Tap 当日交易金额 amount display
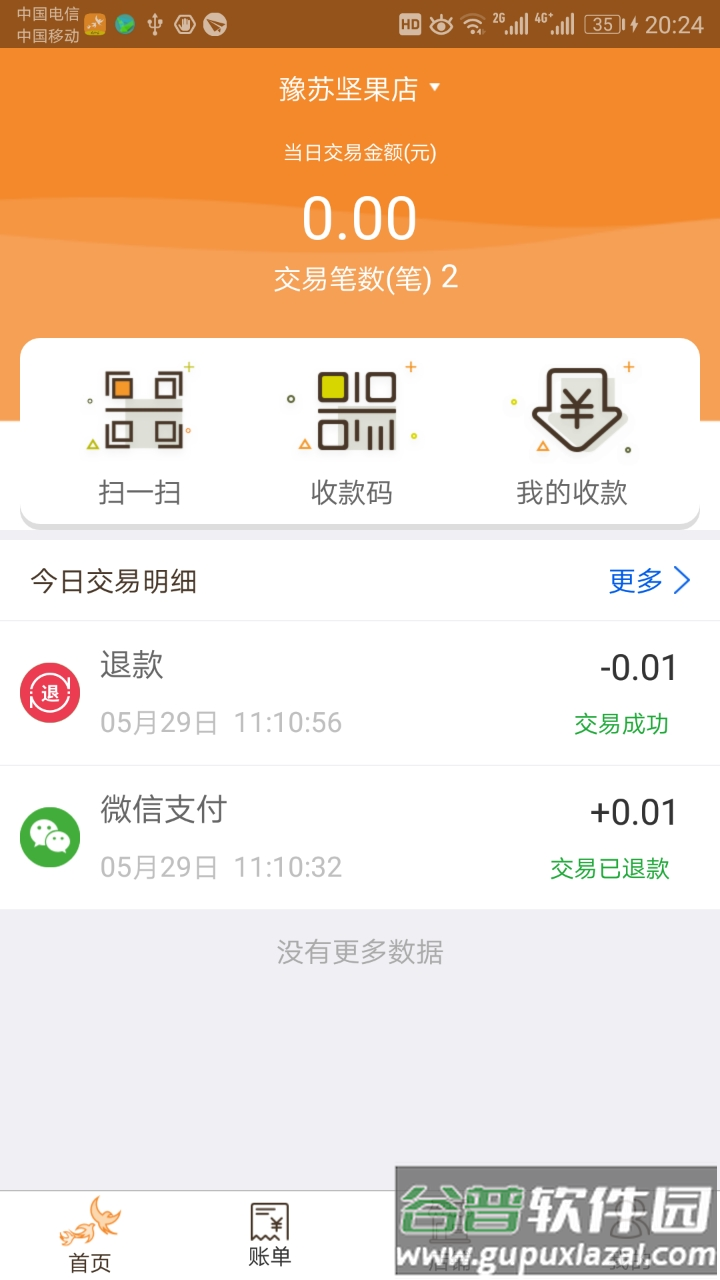 click(x=360, y=218)
